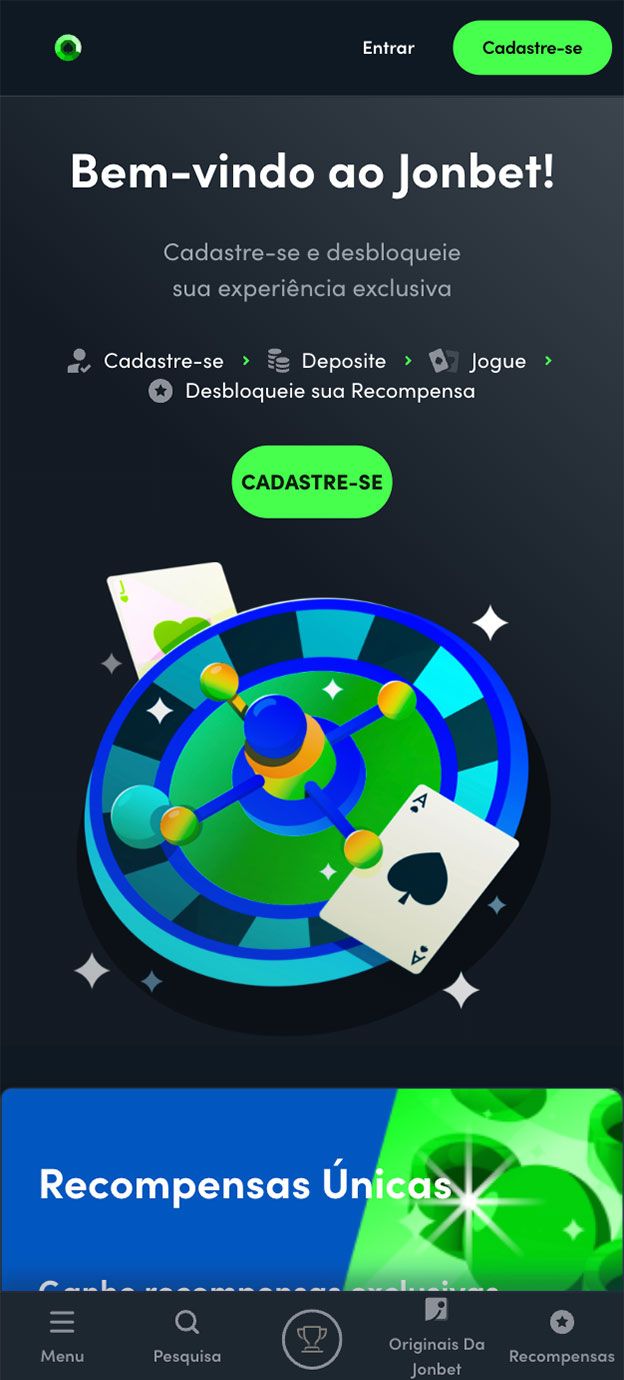
Task: Switch to Originais Da Jonbet tab
Action: [437, 1337]
